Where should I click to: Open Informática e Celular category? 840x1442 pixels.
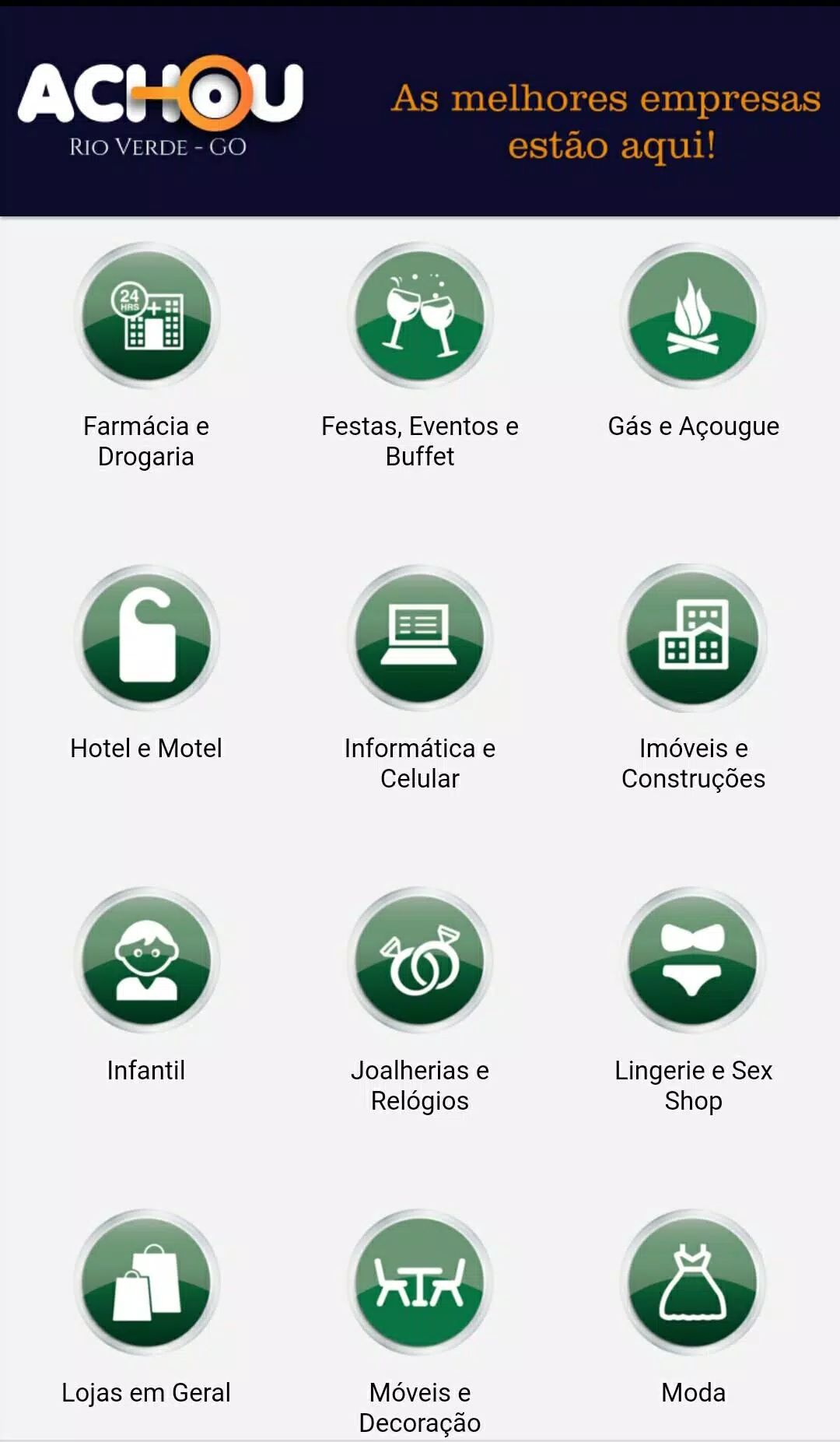(420, 638)
